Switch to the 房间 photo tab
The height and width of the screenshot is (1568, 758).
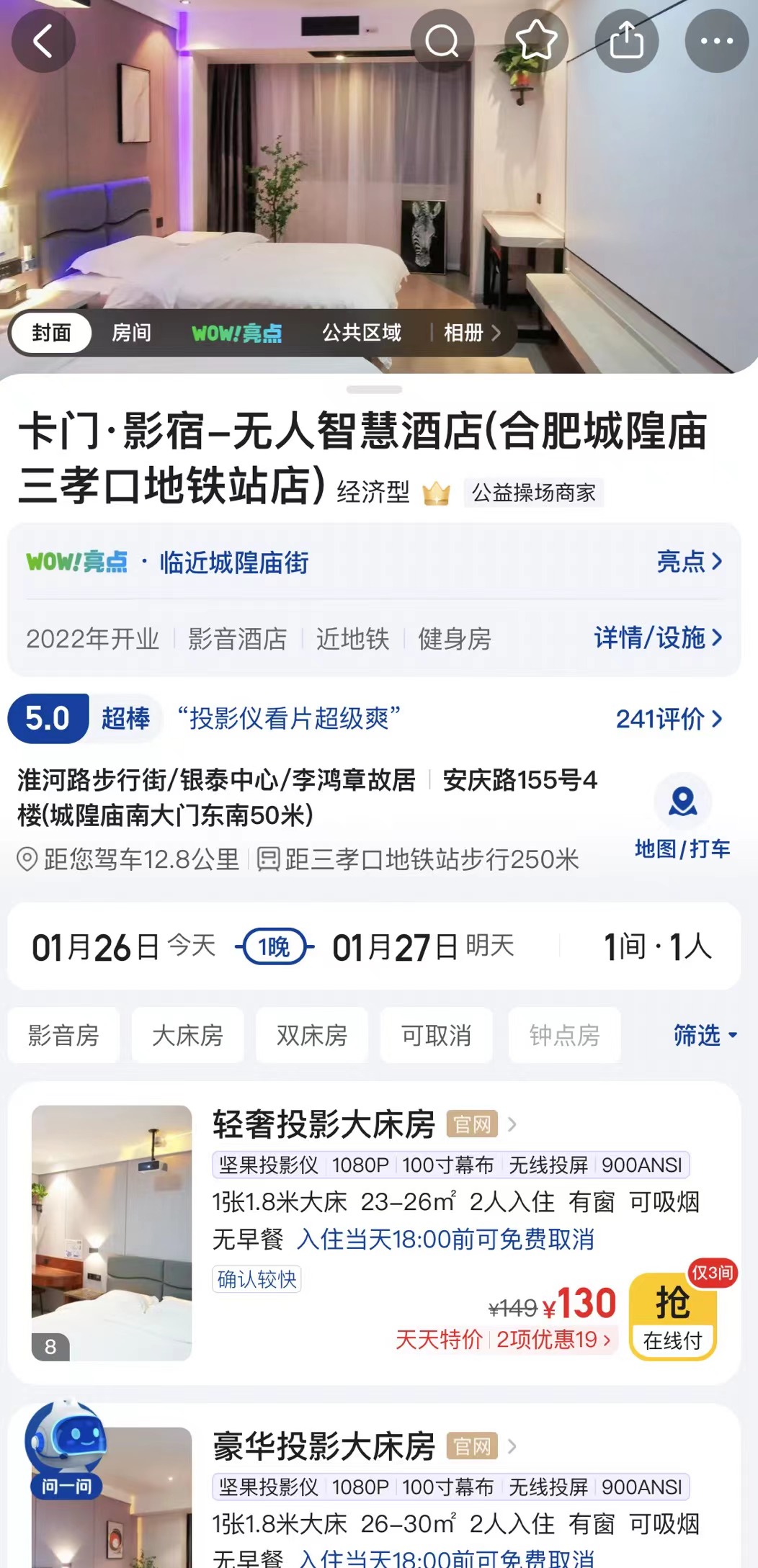pyautogui.click(x=131, y=333)
